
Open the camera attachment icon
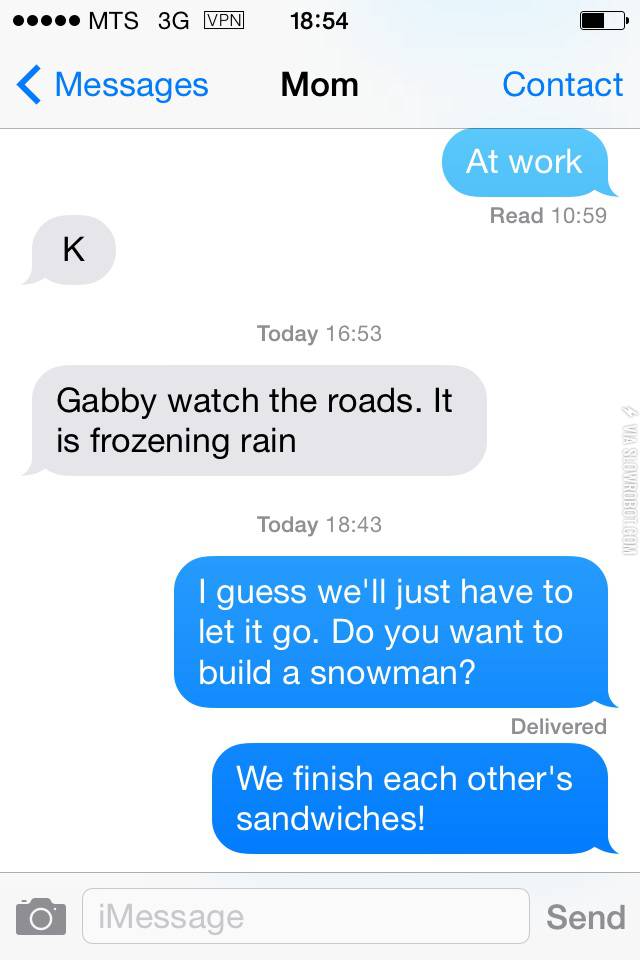click(41, 916)
